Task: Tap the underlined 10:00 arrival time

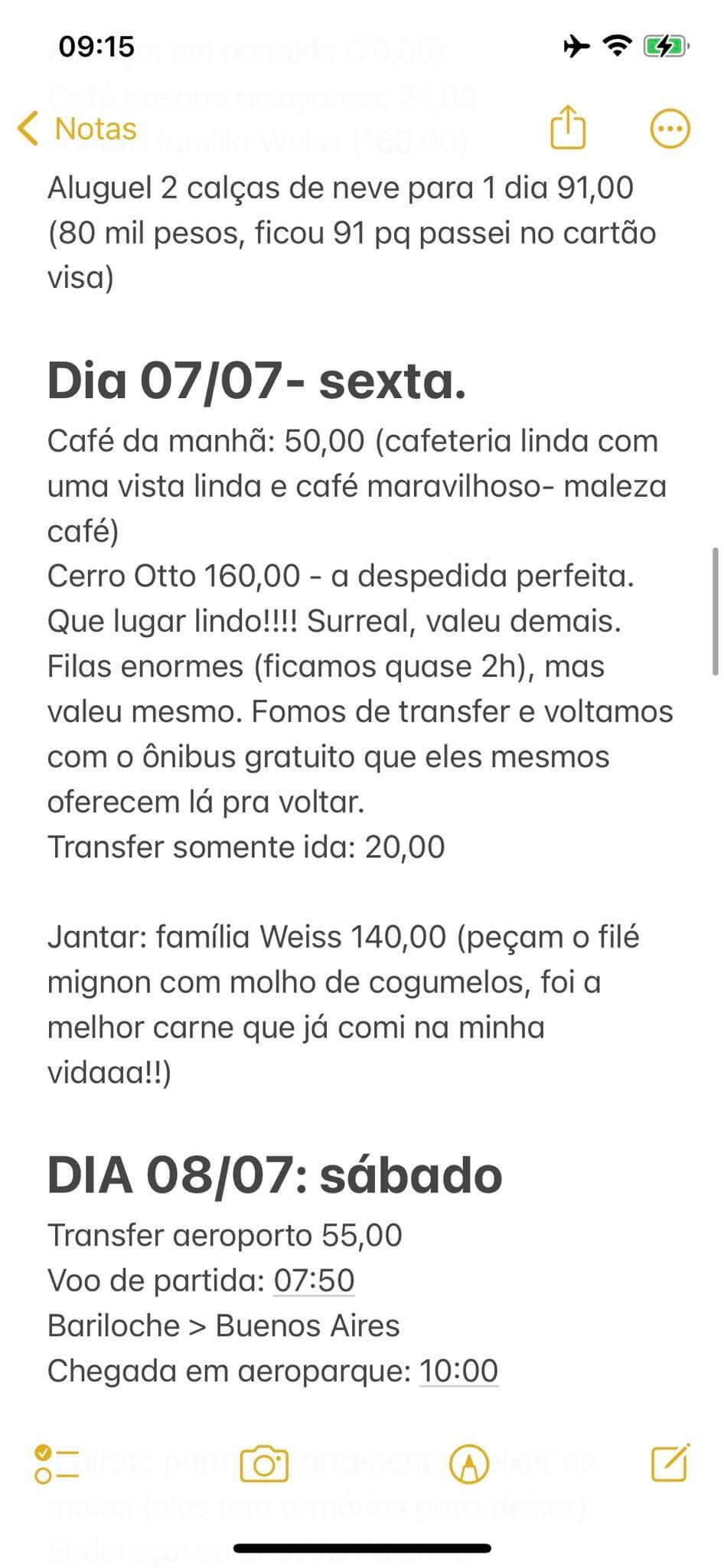Action: (x=458, y=1370)
